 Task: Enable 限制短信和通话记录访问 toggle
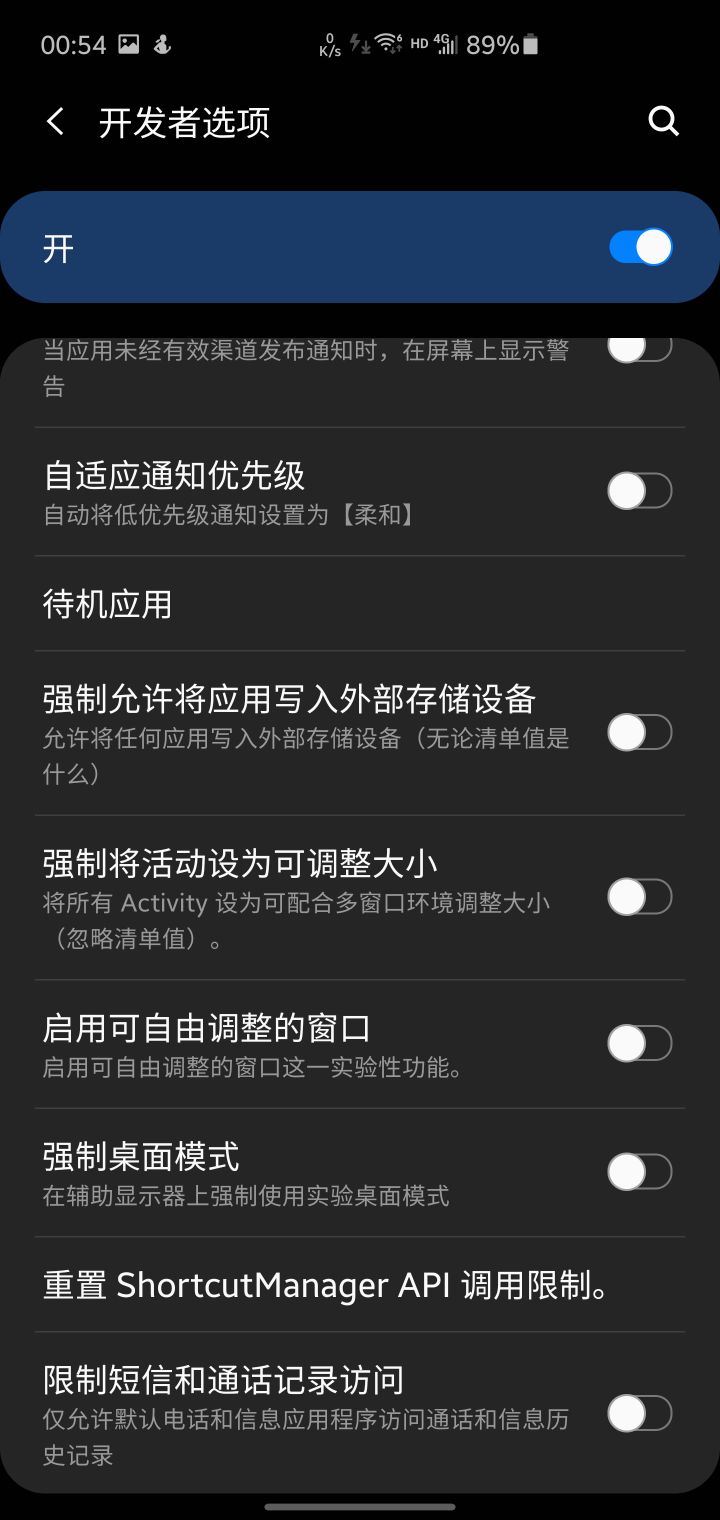pyautogui.click(x=640, y=1415)
